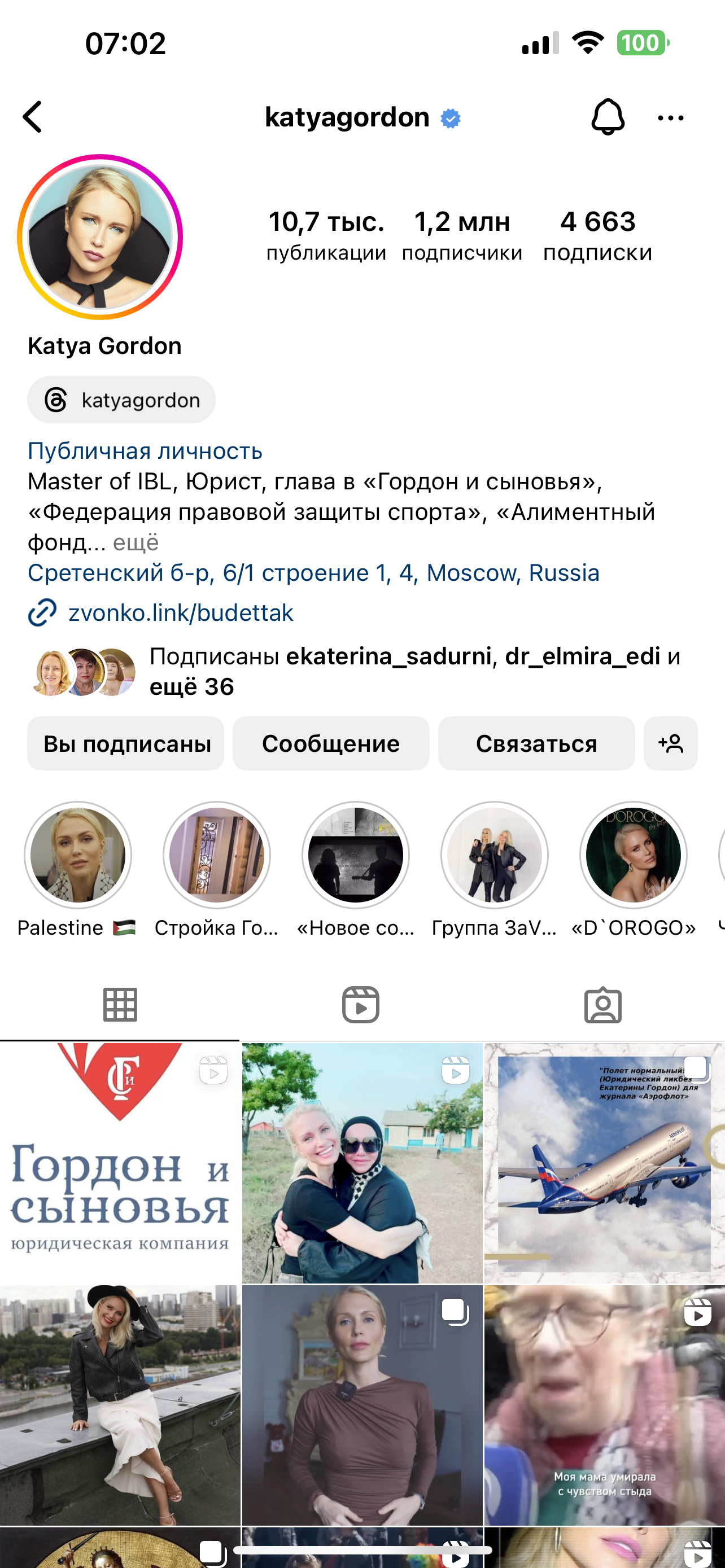The height and width of the screenshot is (1568, 725).
Task: Open the «D`OROGO» story highlight
Action: (633, 855)
